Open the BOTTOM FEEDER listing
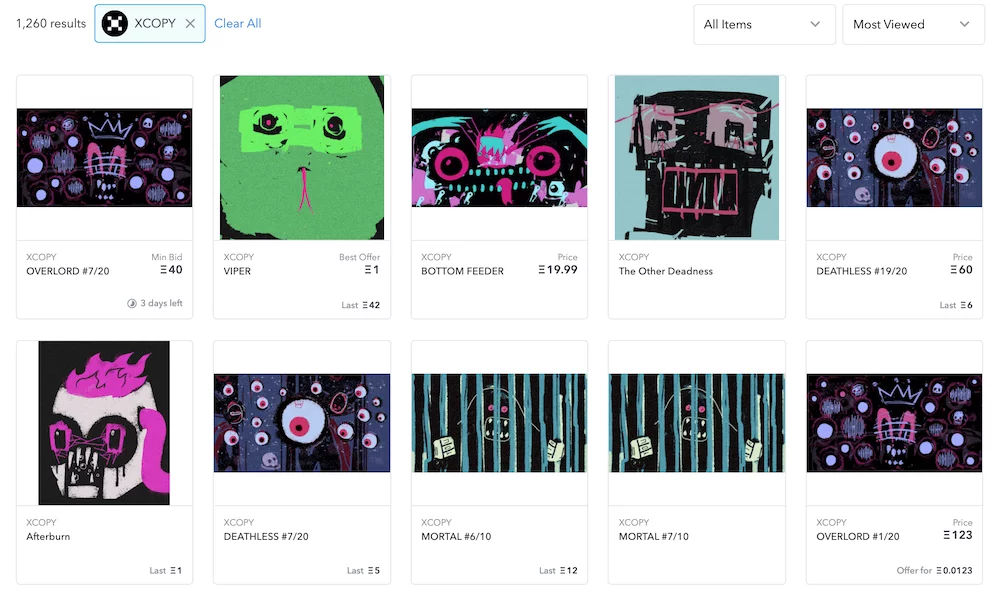The width and height of the screenshot is (1000, 592). (499, 158)
